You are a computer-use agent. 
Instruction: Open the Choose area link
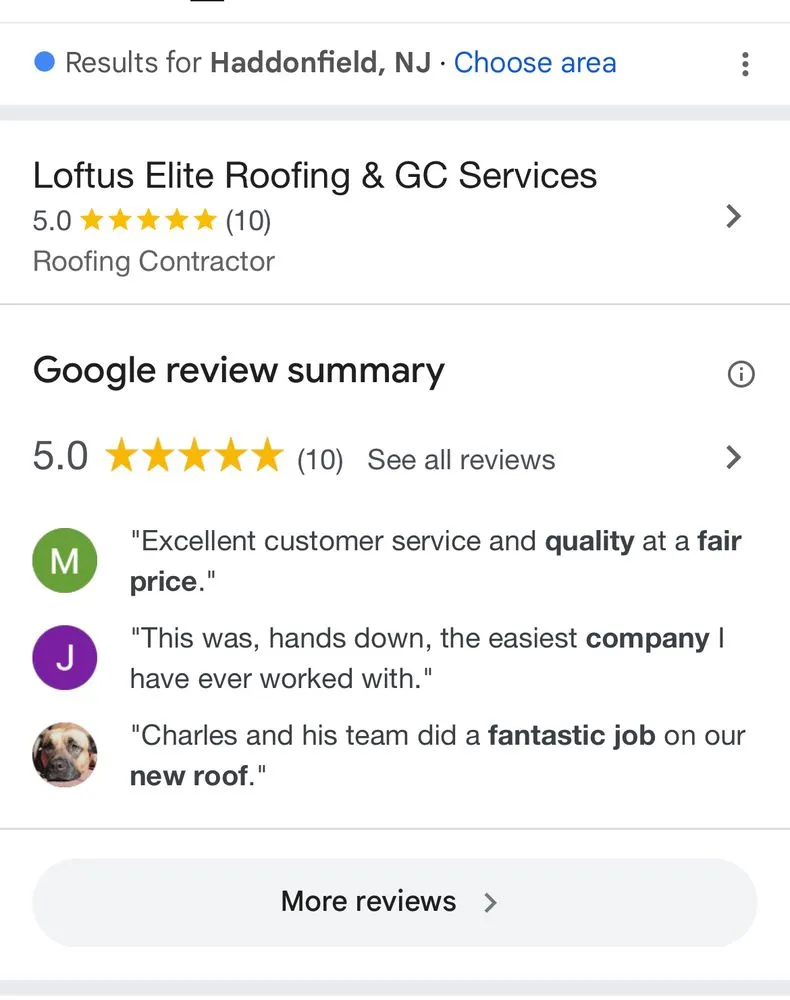click(x=534, y=62)
